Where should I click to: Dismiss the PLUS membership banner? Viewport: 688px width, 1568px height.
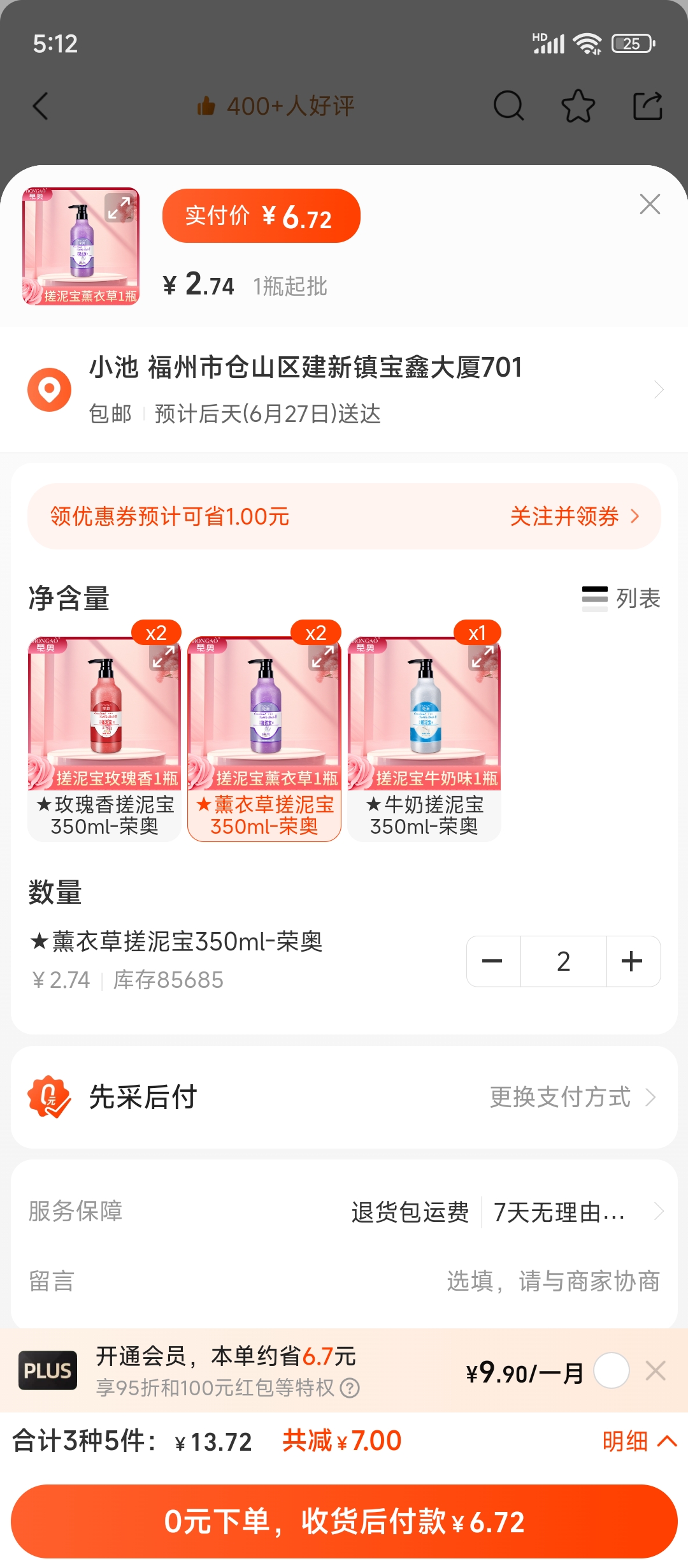[656, 1370]
